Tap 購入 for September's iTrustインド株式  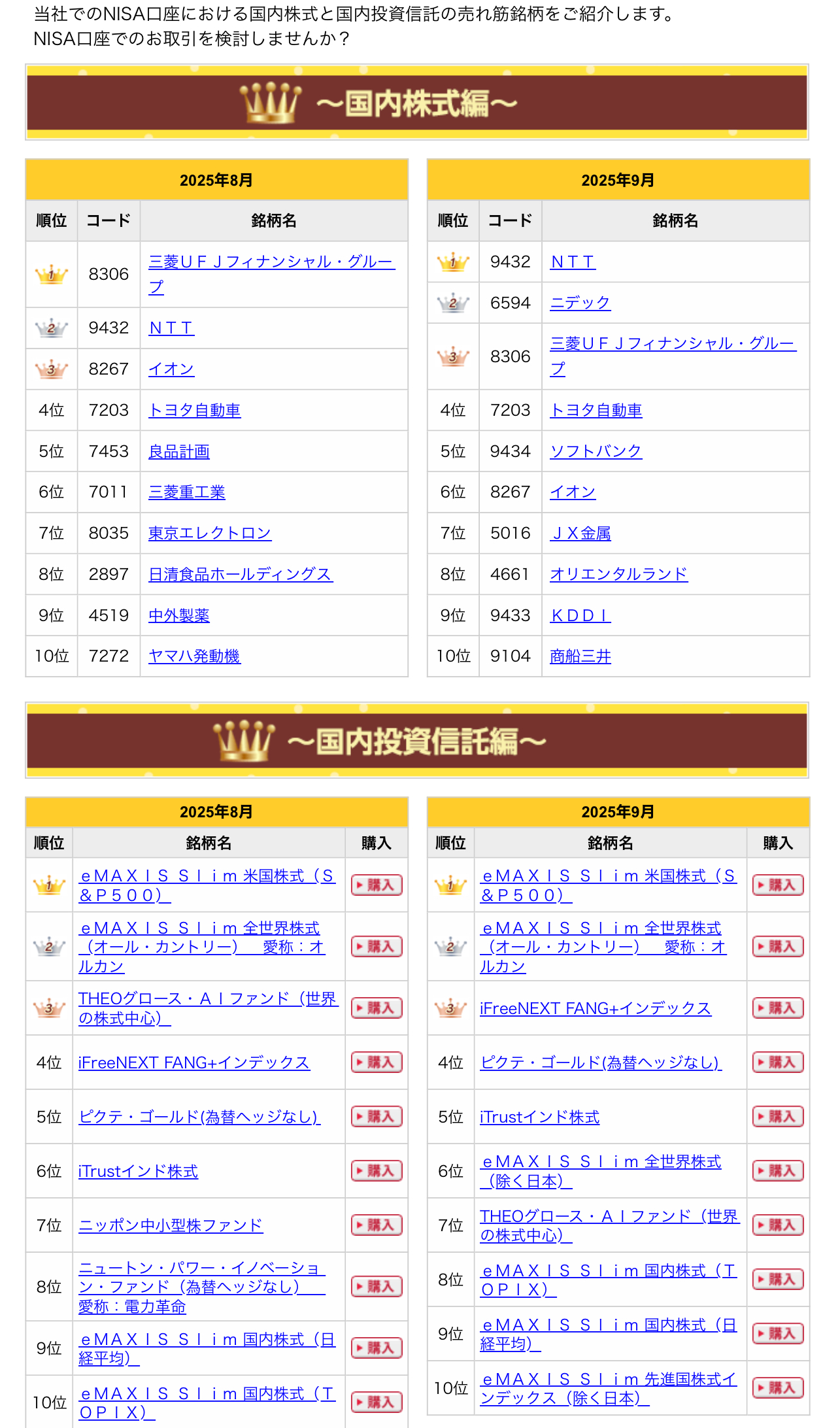point(778,1117)
